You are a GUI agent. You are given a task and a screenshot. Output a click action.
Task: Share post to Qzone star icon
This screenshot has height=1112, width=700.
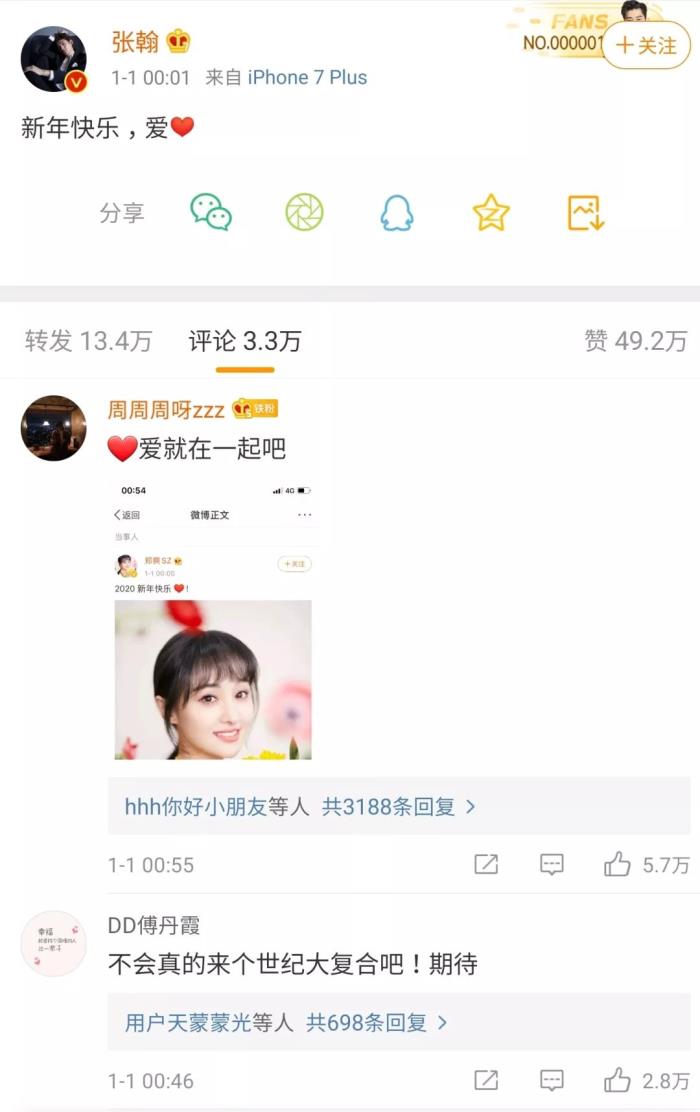point(491,212)
